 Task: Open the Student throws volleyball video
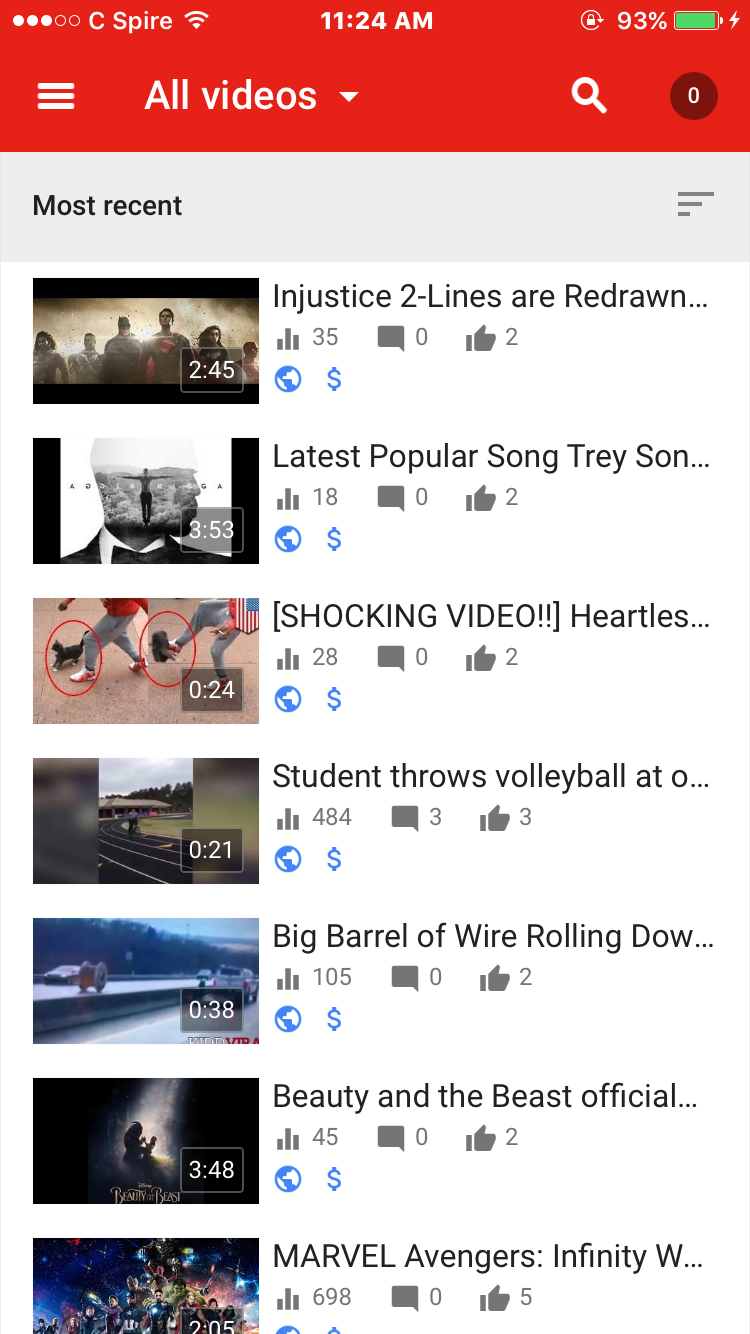click(x=490, y=777)
